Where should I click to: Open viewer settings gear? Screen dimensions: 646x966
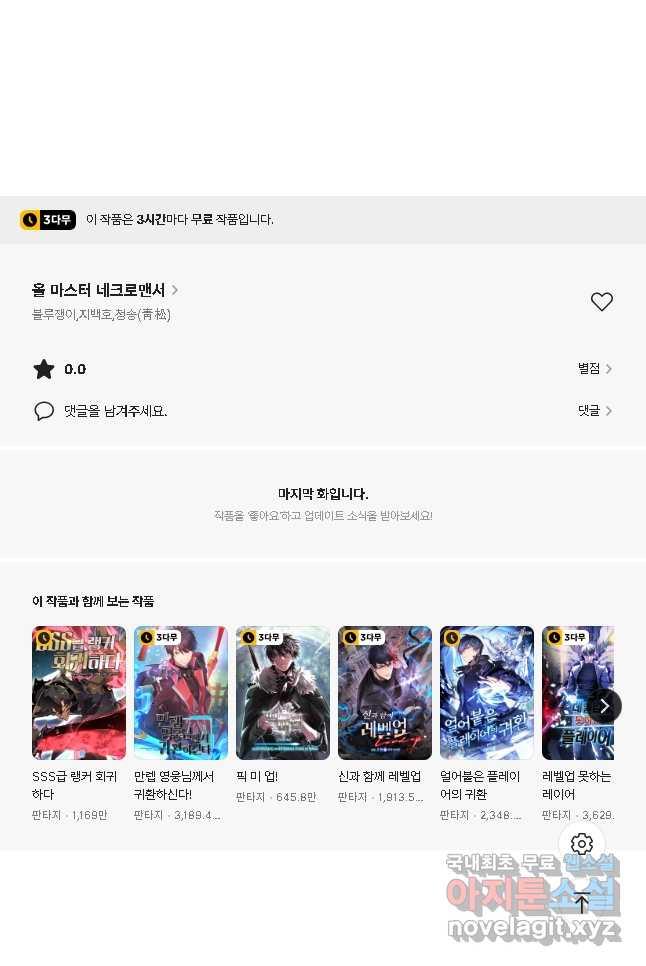point(582,844)
